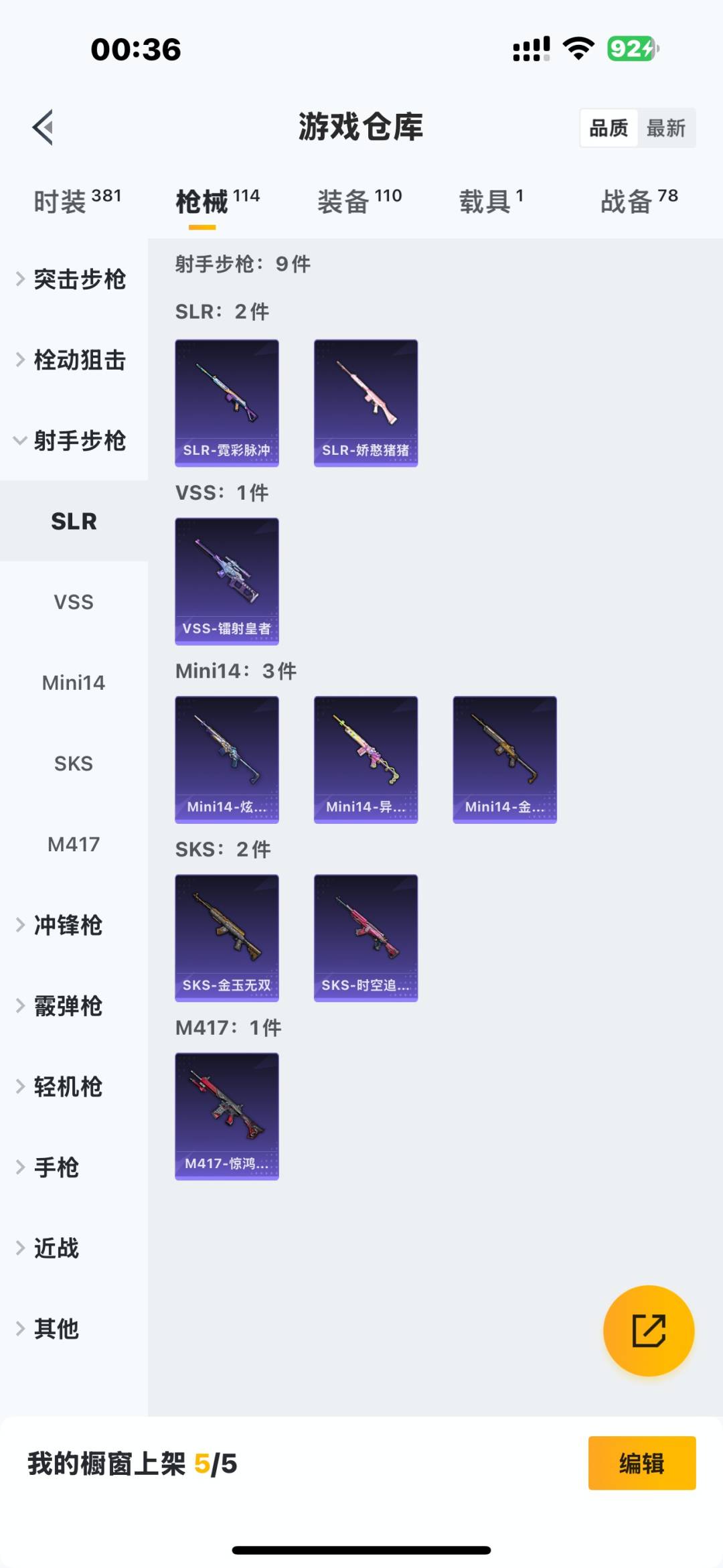Tap the 编辑 button for showcase
Viewport: 723px width, 1568px height.
(x=641, y=1464)
